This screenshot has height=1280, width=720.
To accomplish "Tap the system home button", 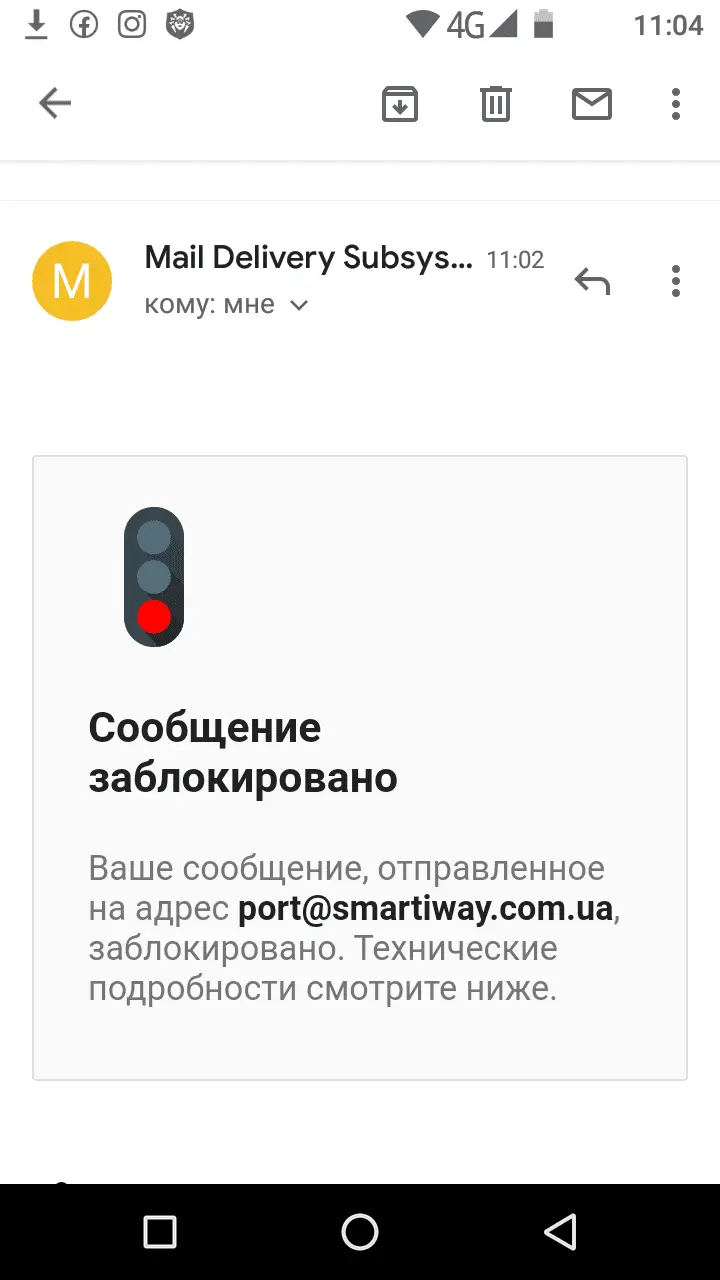I will [x=360, y=1232].
